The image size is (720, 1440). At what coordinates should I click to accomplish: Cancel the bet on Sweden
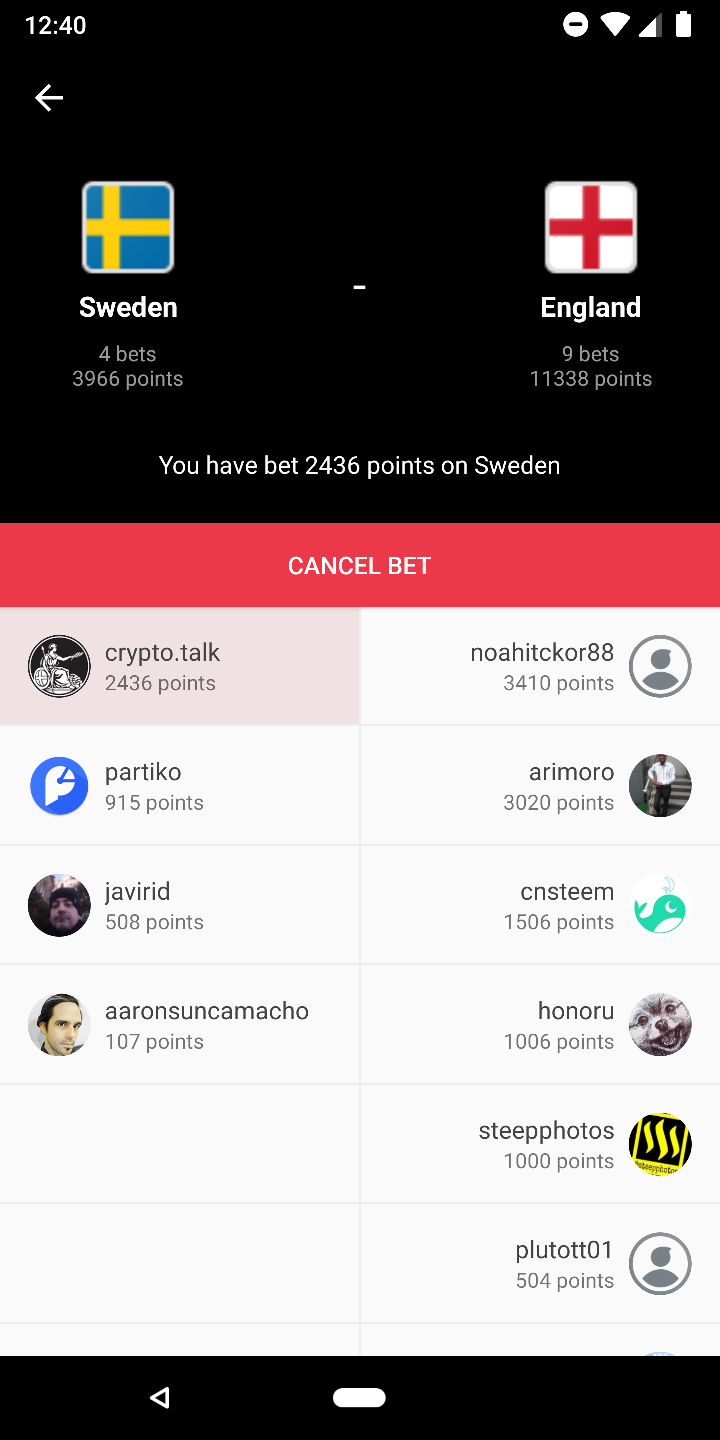point(360,566)
